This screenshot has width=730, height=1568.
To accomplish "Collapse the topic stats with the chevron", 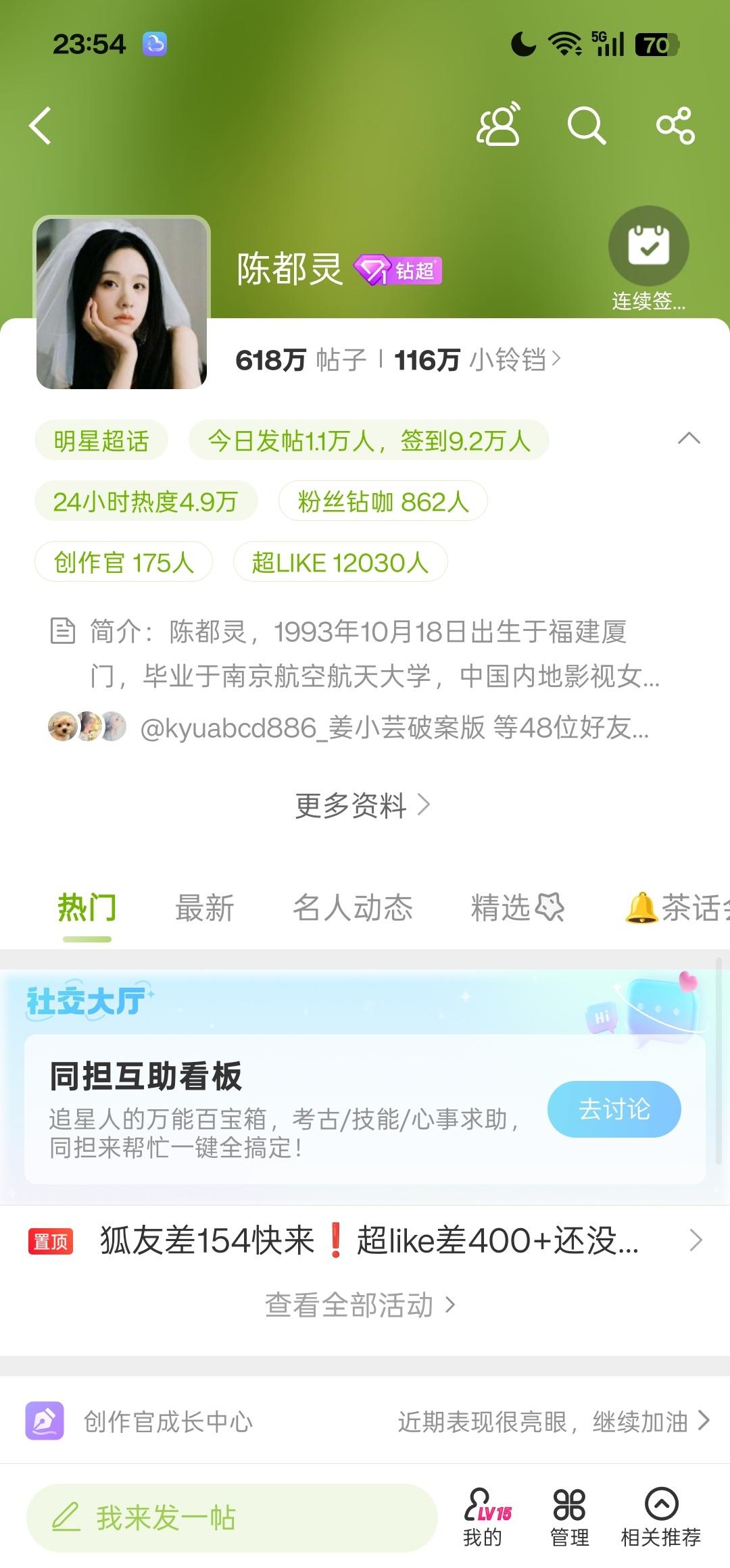I will (x=689, y=439).
